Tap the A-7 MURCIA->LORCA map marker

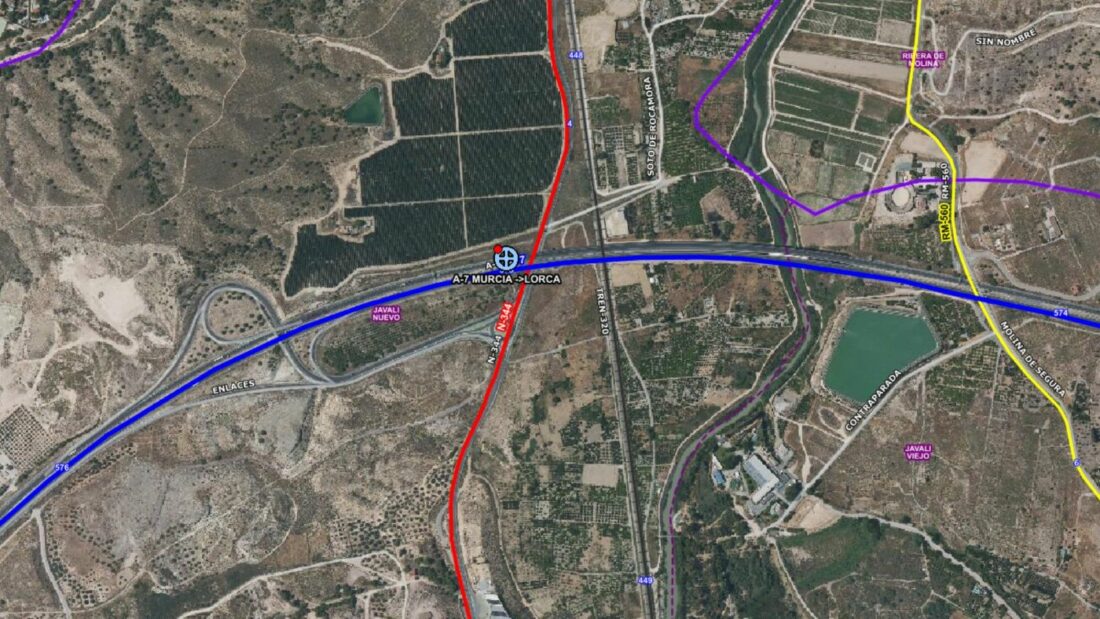pyautogui.click(x=507, y=258)
